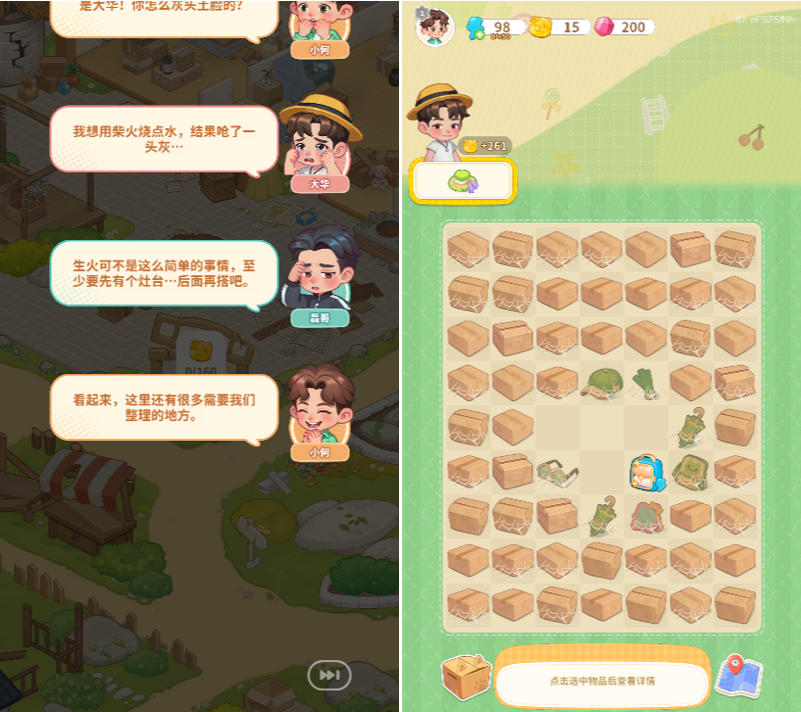Open the map with the location pin
801x712 pixels.
coord(739,677)
